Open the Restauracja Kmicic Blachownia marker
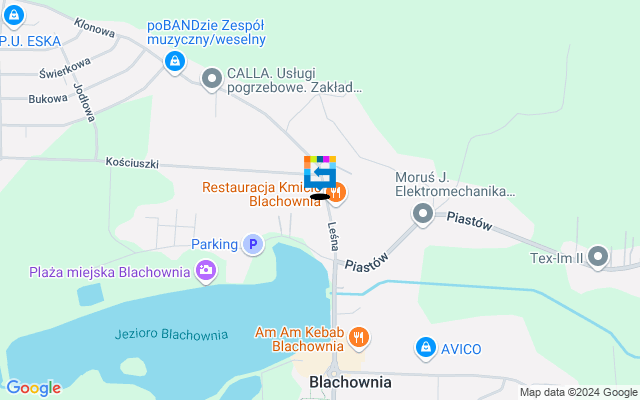Image resolution: width=640 pixels, height=400 pixels. (x=338, y=192)
